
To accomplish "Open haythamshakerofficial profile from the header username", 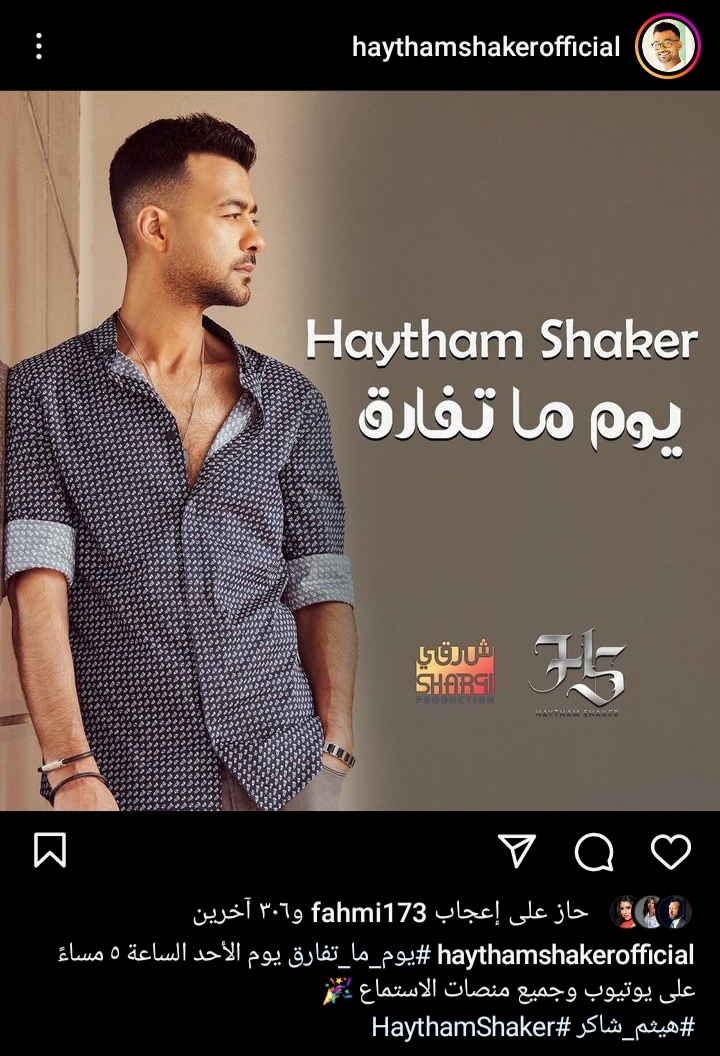I will tap(485, 46).
